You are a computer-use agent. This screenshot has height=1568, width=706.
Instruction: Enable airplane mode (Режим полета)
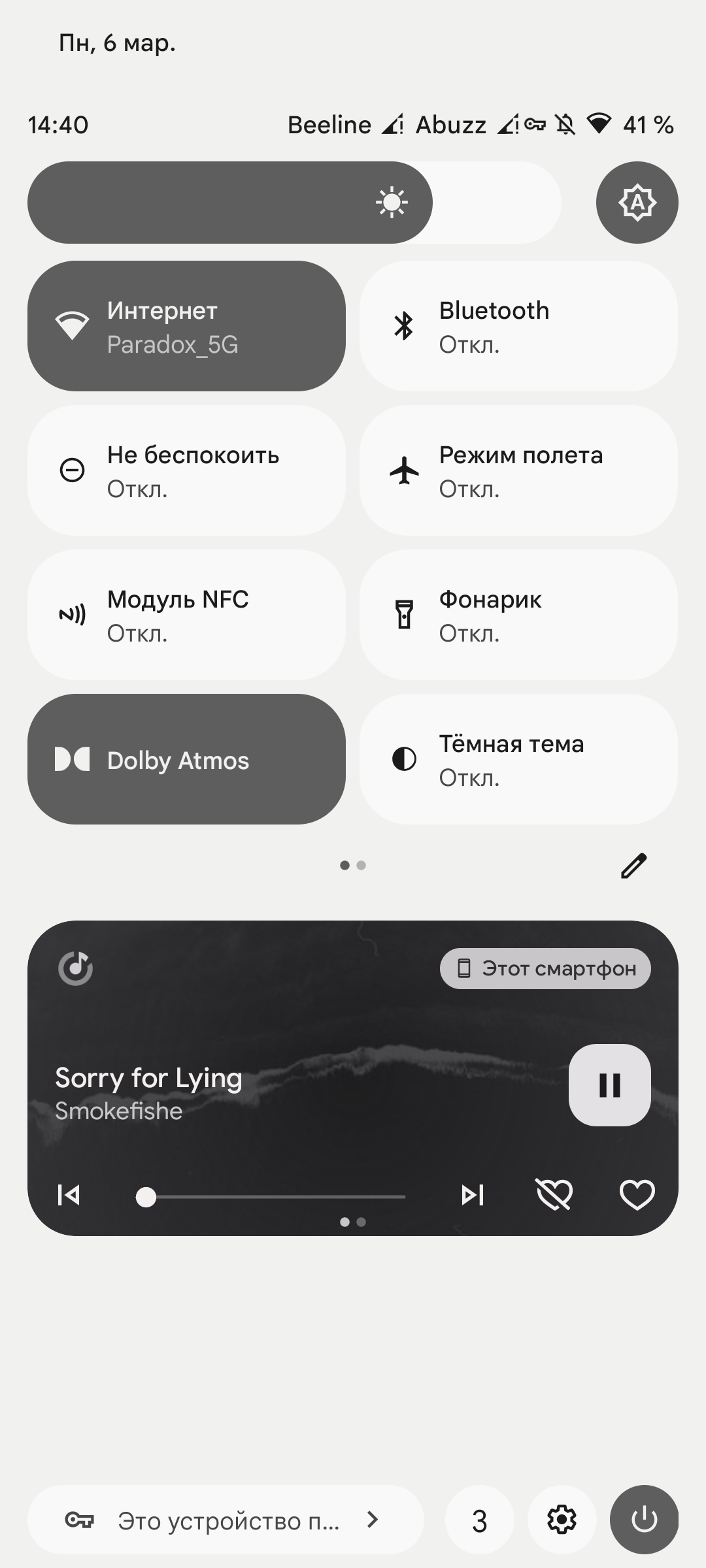point(518,470)
